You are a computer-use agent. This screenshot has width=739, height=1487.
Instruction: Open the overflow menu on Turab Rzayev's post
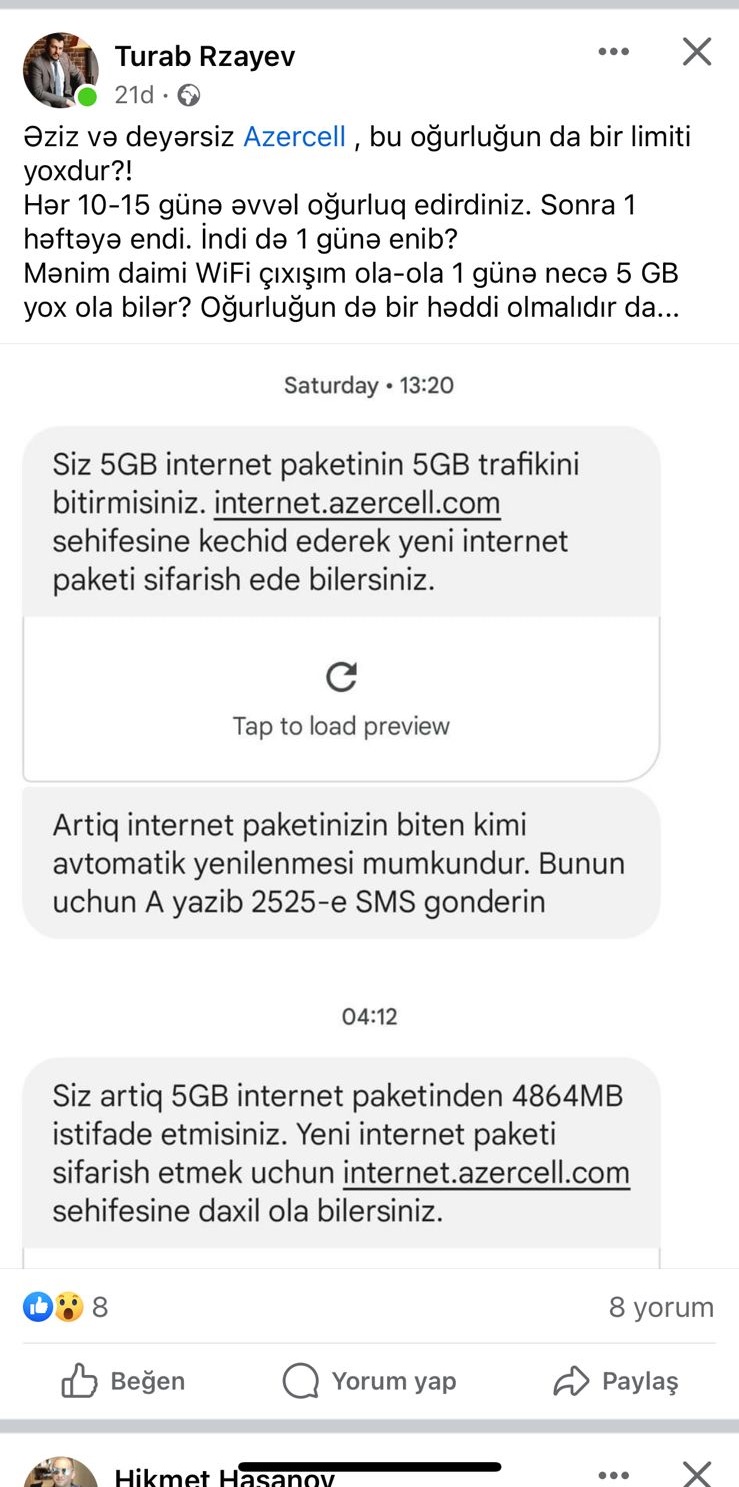coord(613,52)
